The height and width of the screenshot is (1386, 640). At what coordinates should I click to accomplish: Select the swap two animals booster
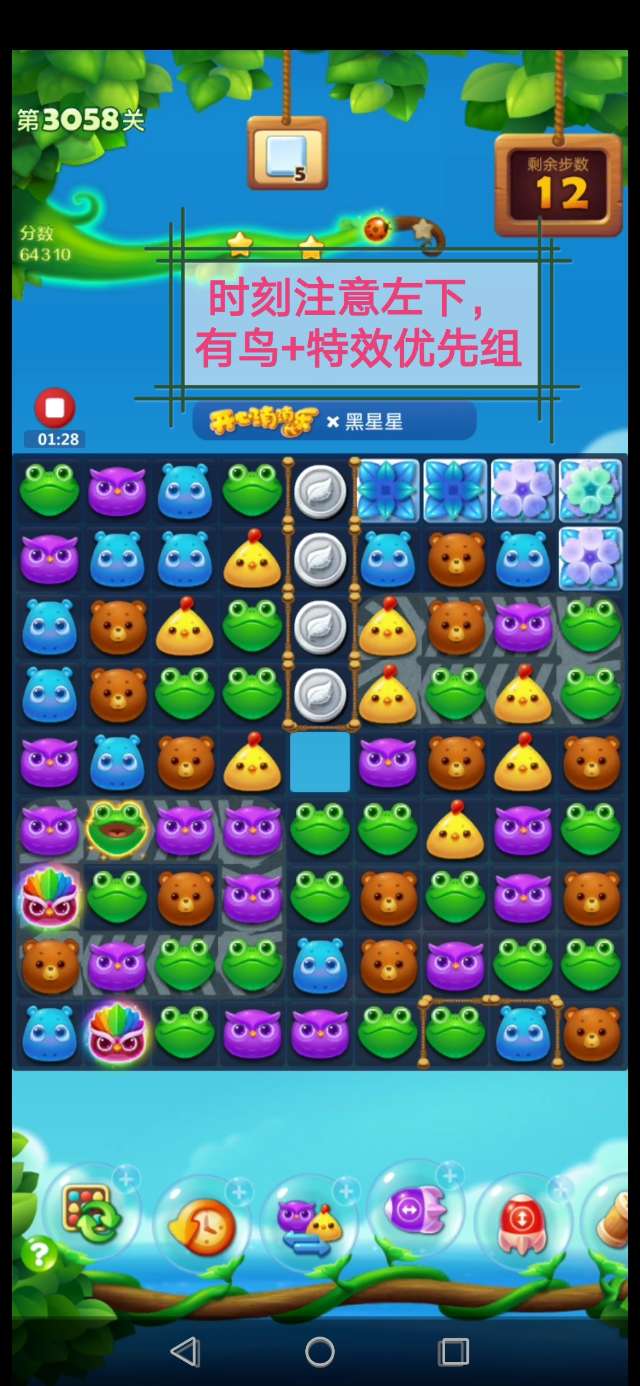(309, 1224)
